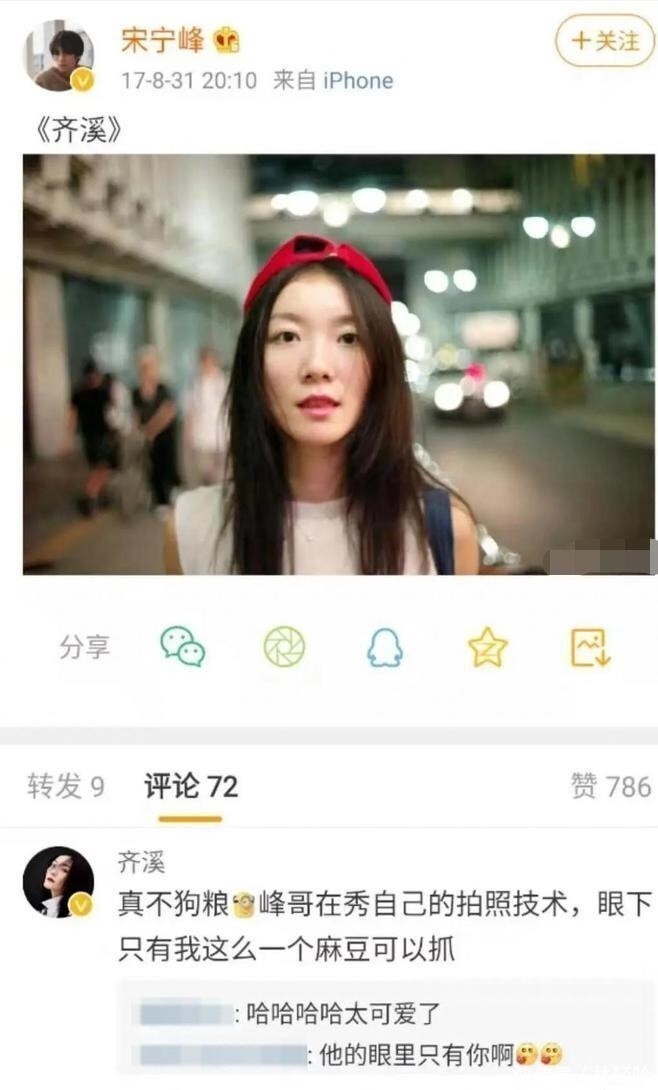Open 宋宁峰's profile avatar
The width and height of the screenshot is (658, 1090).
point(58,57)
